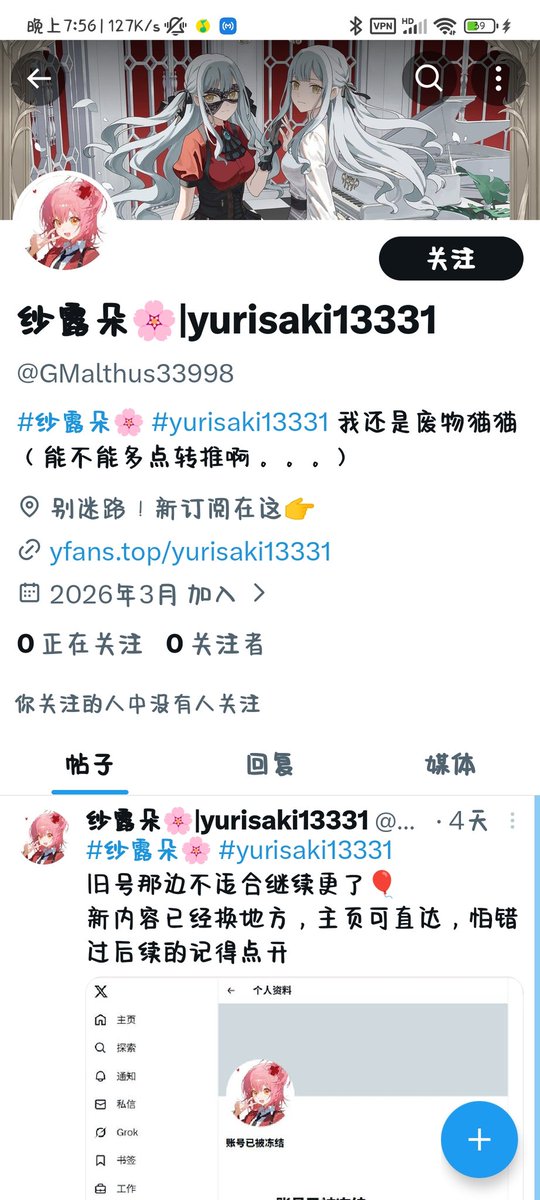Tap the 关注 follow button
The image size is (540, 1200).
pos(451,259)
